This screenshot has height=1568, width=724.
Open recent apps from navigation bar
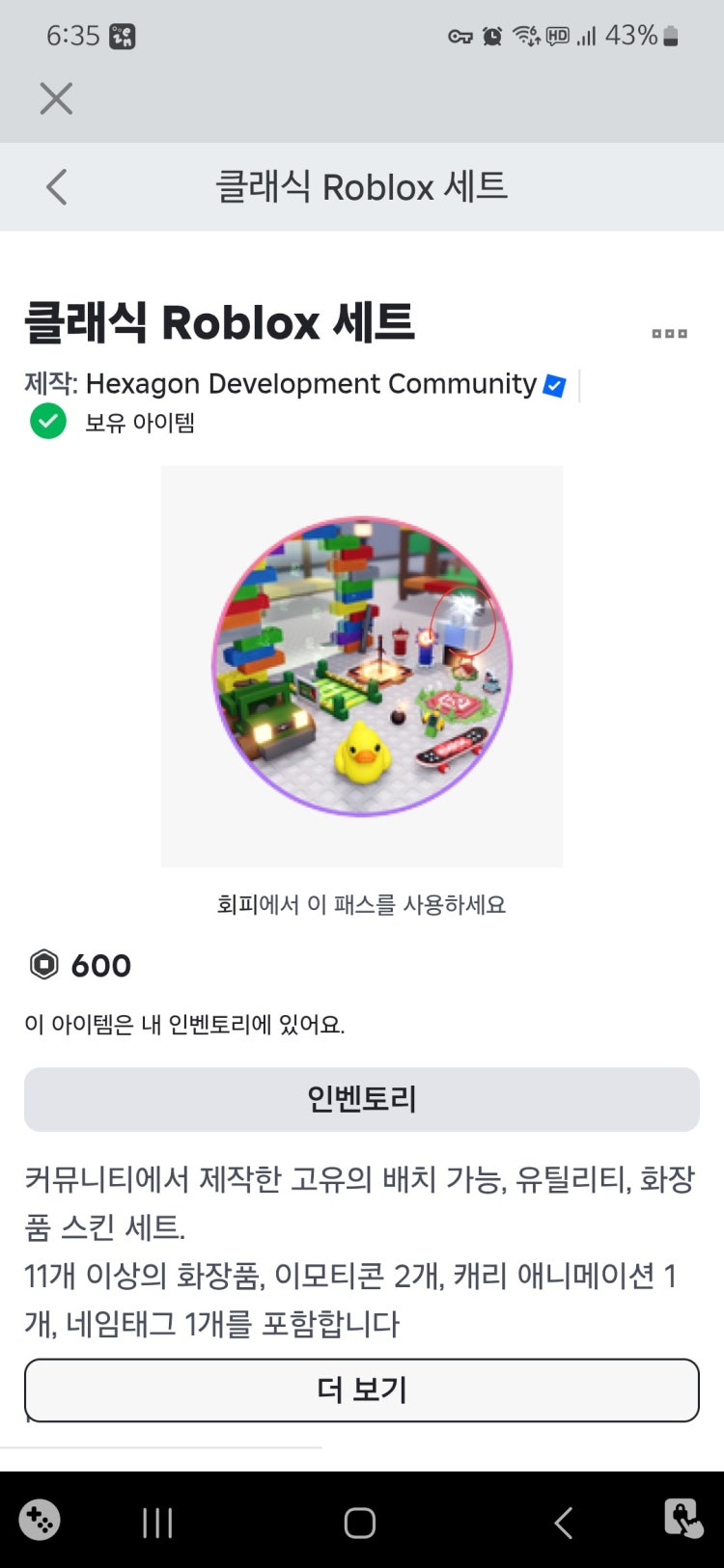pos(157,1523)
